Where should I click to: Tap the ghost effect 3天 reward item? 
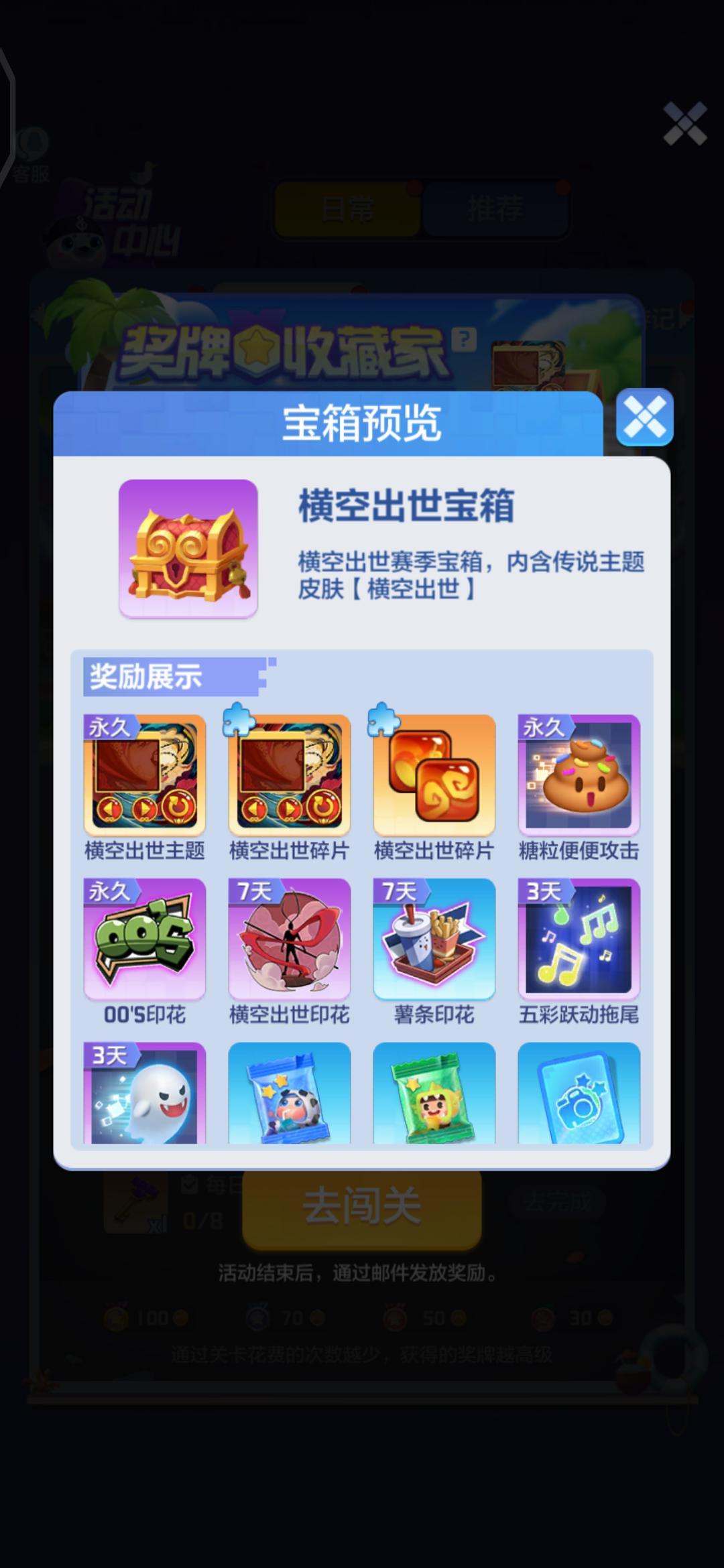(144, 1094)
